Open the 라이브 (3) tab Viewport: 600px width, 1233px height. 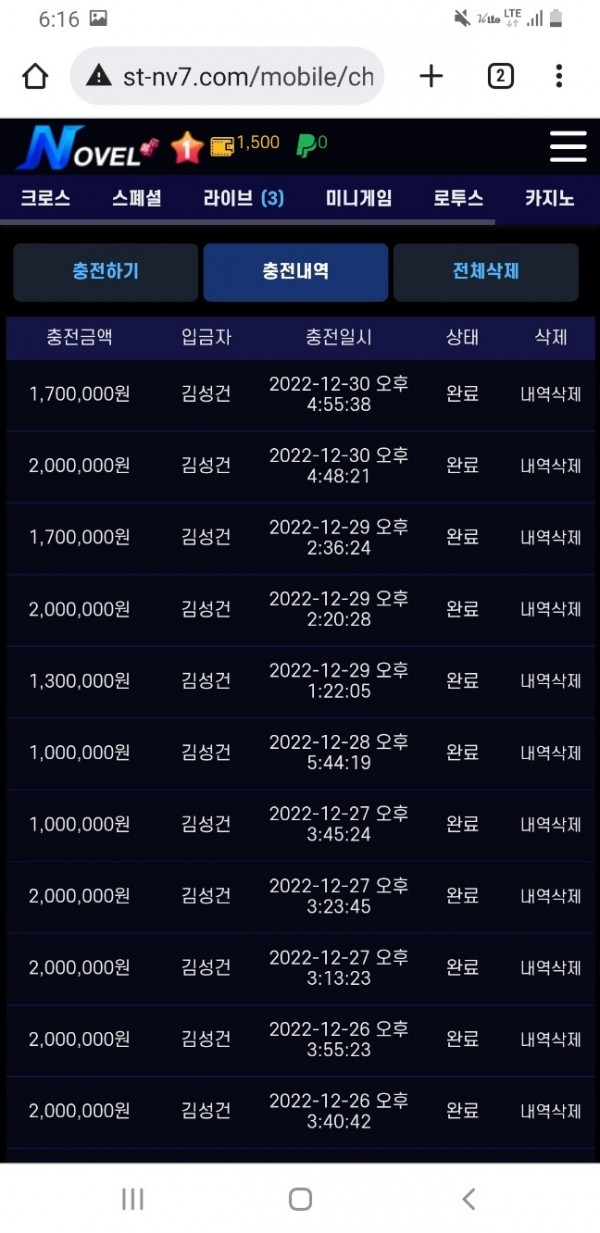[x=243, y=198]
